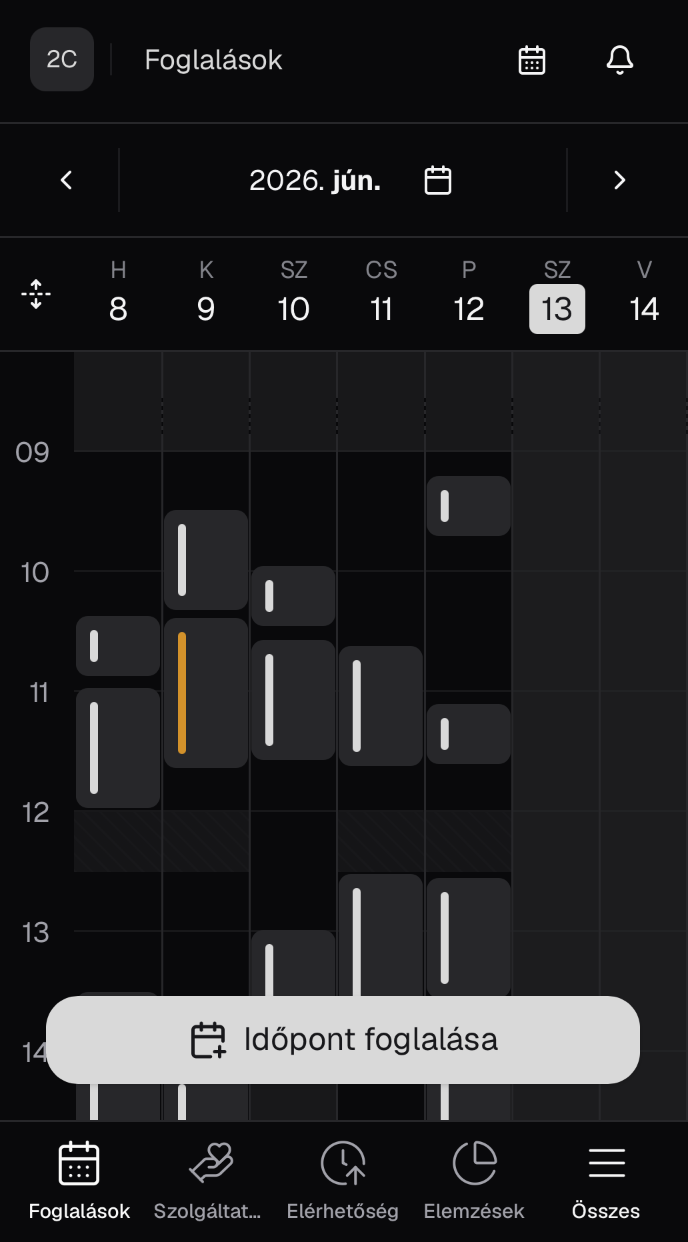Toggle the calendar expand/collapse icon

36,294
